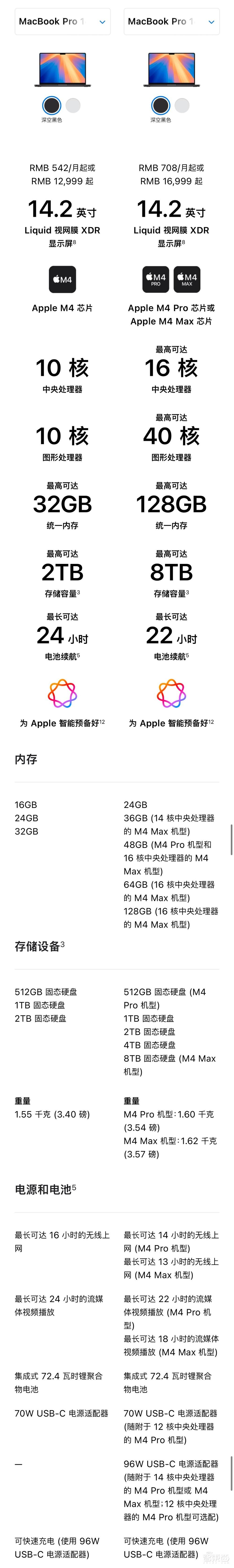Image resolution: width=234 pixels, height=1568 pixels.
Task: Select silver color for the Apple M4 model
Action: click(73, 105)
